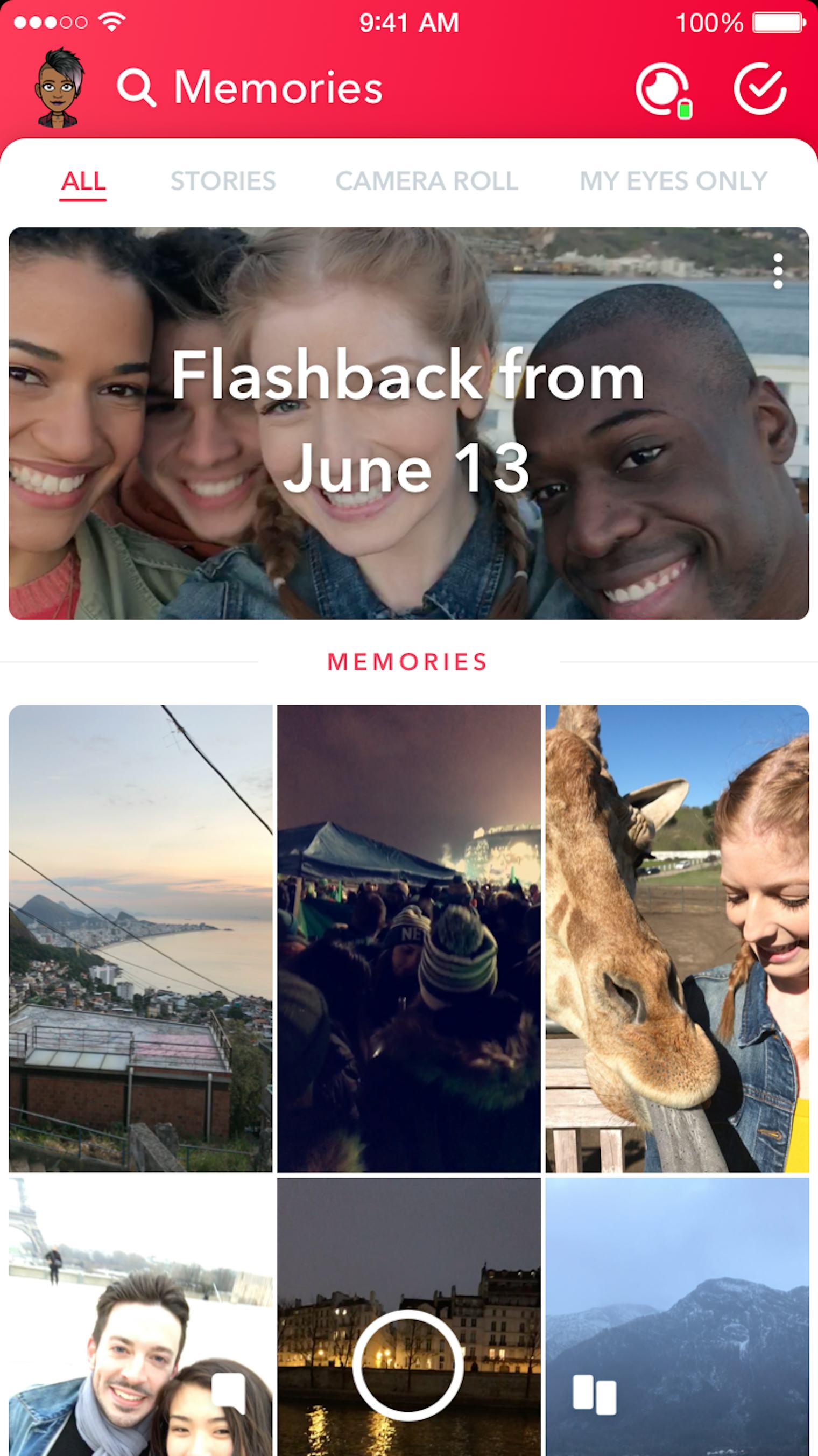The image size is (818, 1456).
Task: Open the Flashback from June 13 card
Action: pos(408,423)
